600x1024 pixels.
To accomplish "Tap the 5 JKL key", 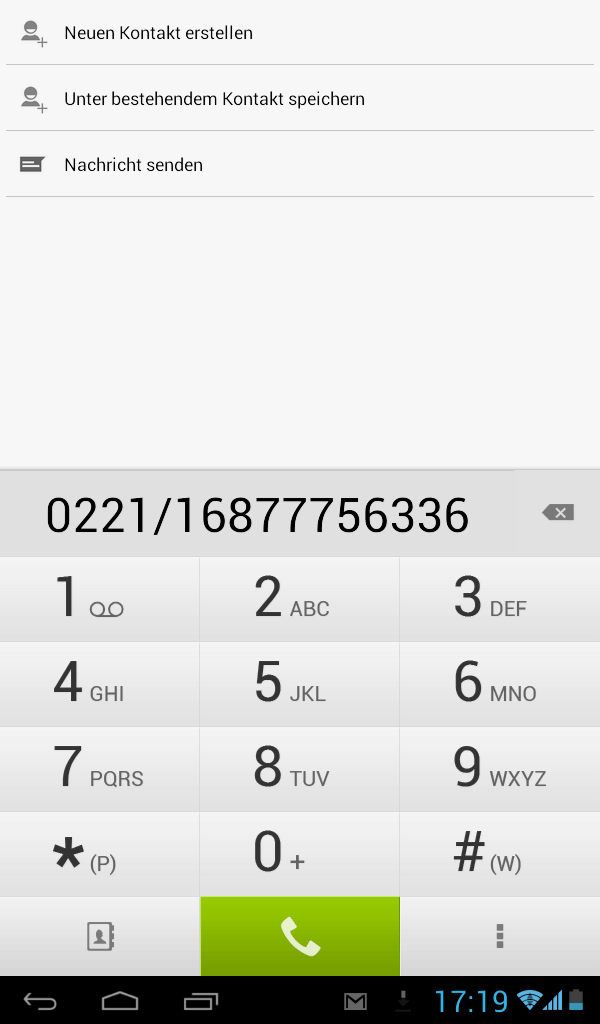I will click(x=299, y=684).
